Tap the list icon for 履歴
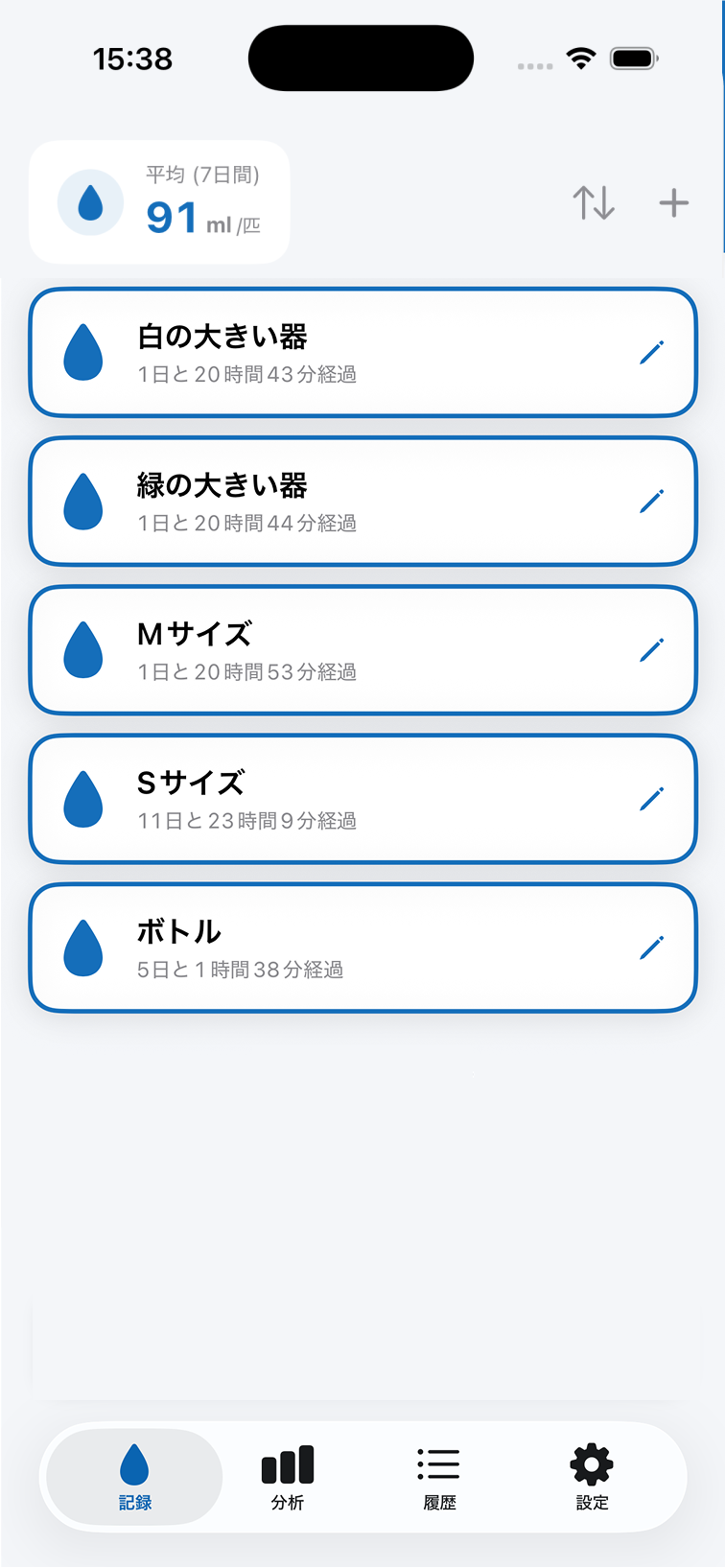Screen dimensions: 725x1568 click(438, 1464)
